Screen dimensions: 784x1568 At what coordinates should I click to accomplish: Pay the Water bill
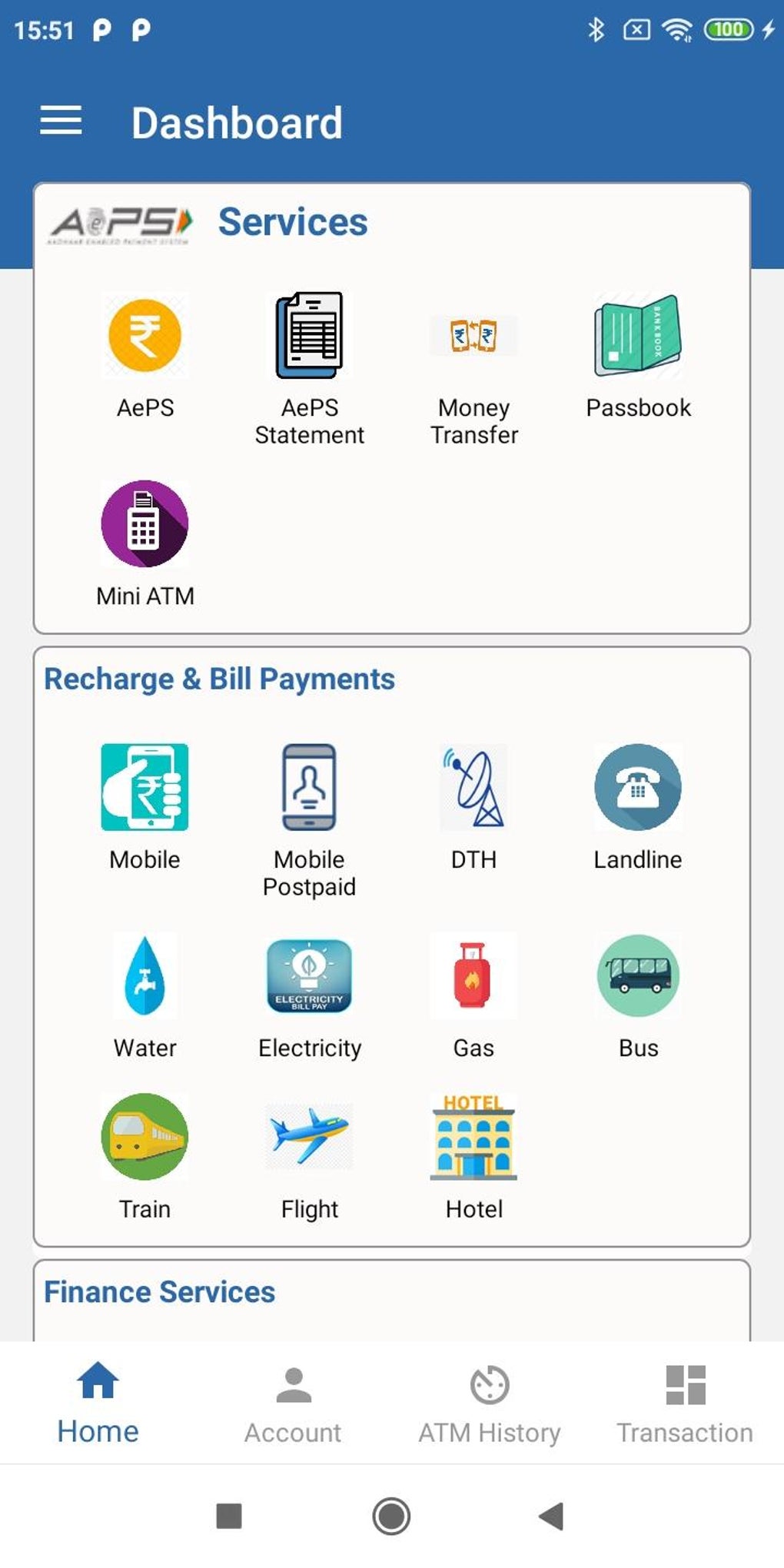pyautogui.click(x=145, y=976)
